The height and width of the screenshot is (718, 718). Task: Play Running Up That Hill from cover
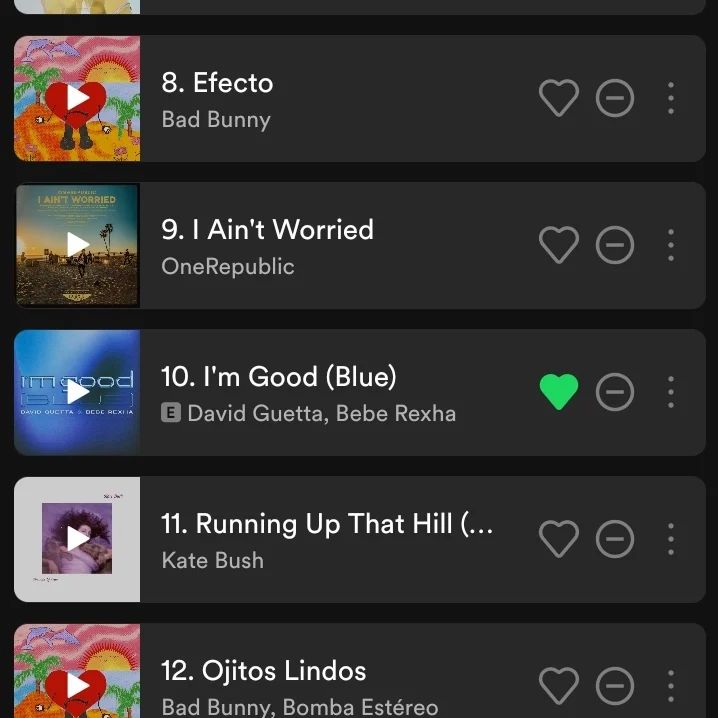click(x=77, y=539)
